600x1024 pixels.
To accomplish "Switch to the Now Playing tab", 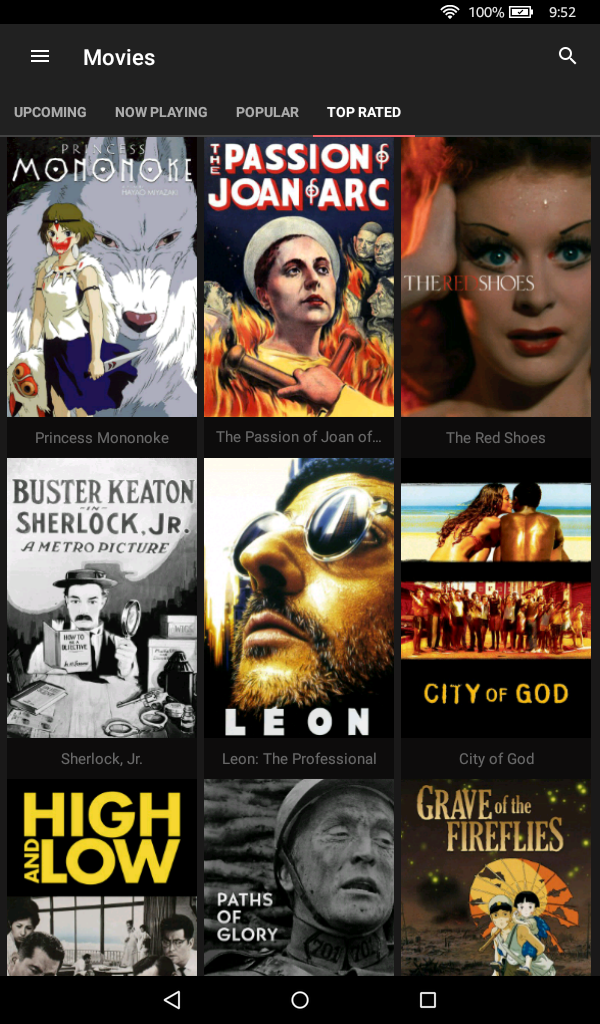I will pos(161,112).
